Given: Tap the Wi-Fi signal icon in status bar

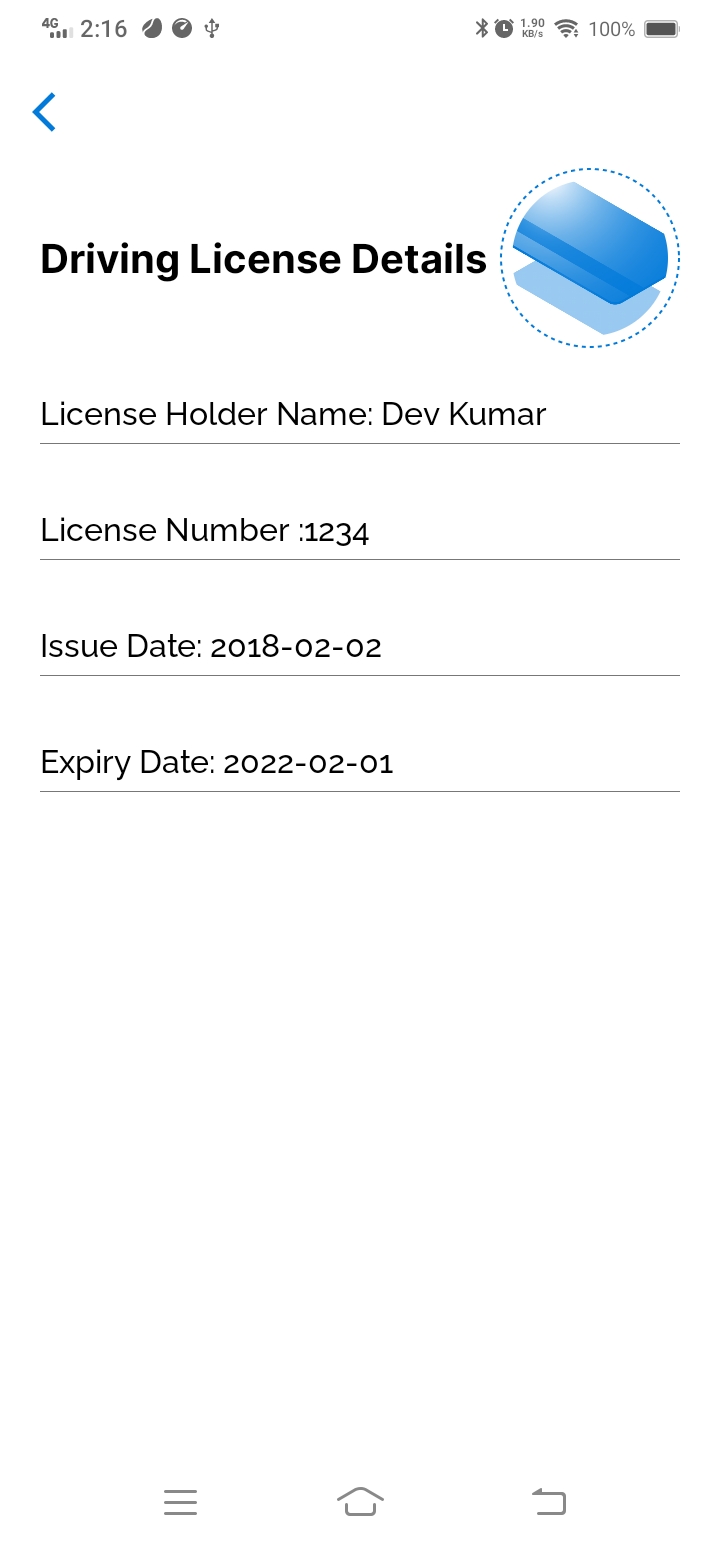Looking at the screenshot, I should click(x=567, y=29).
